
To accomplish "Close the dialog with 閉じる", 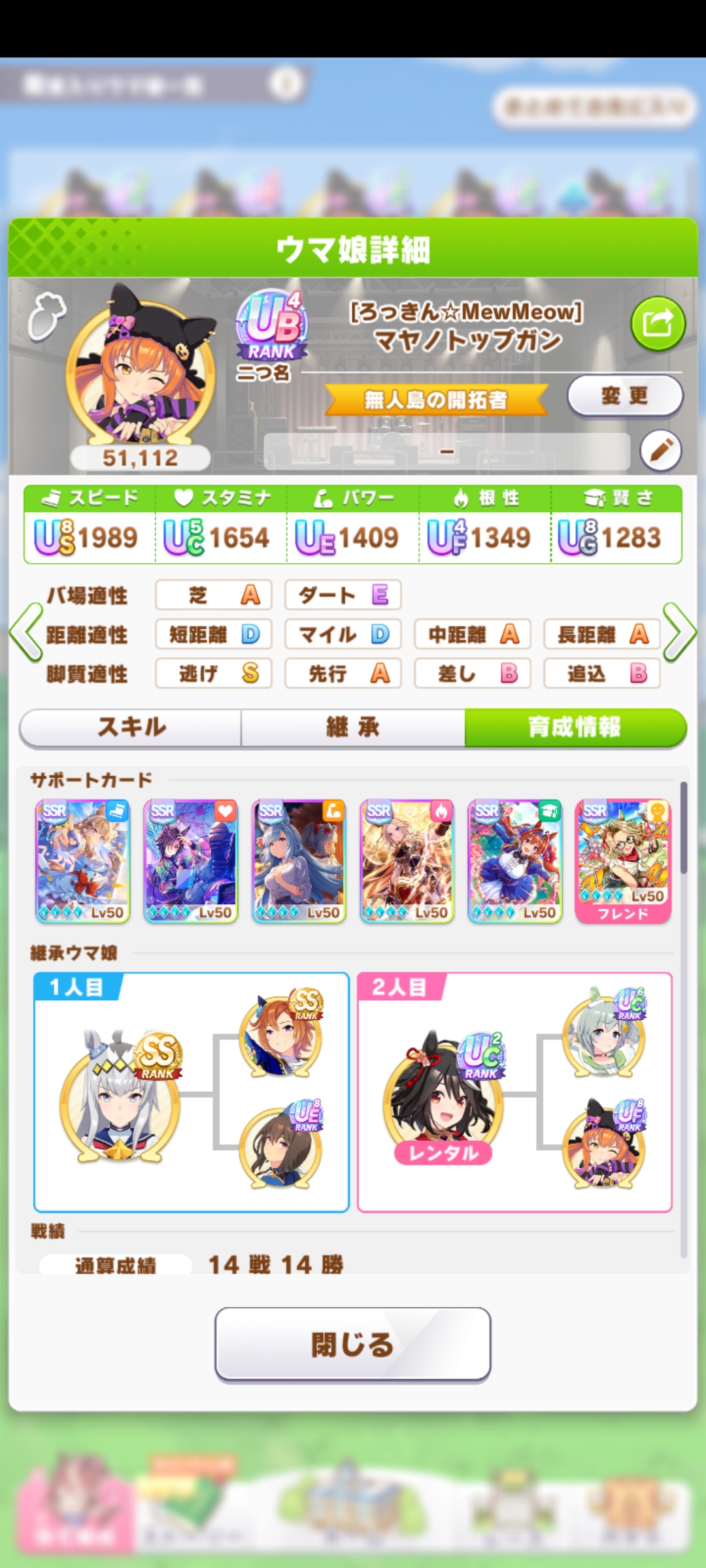I will [x=353, y=1345].
